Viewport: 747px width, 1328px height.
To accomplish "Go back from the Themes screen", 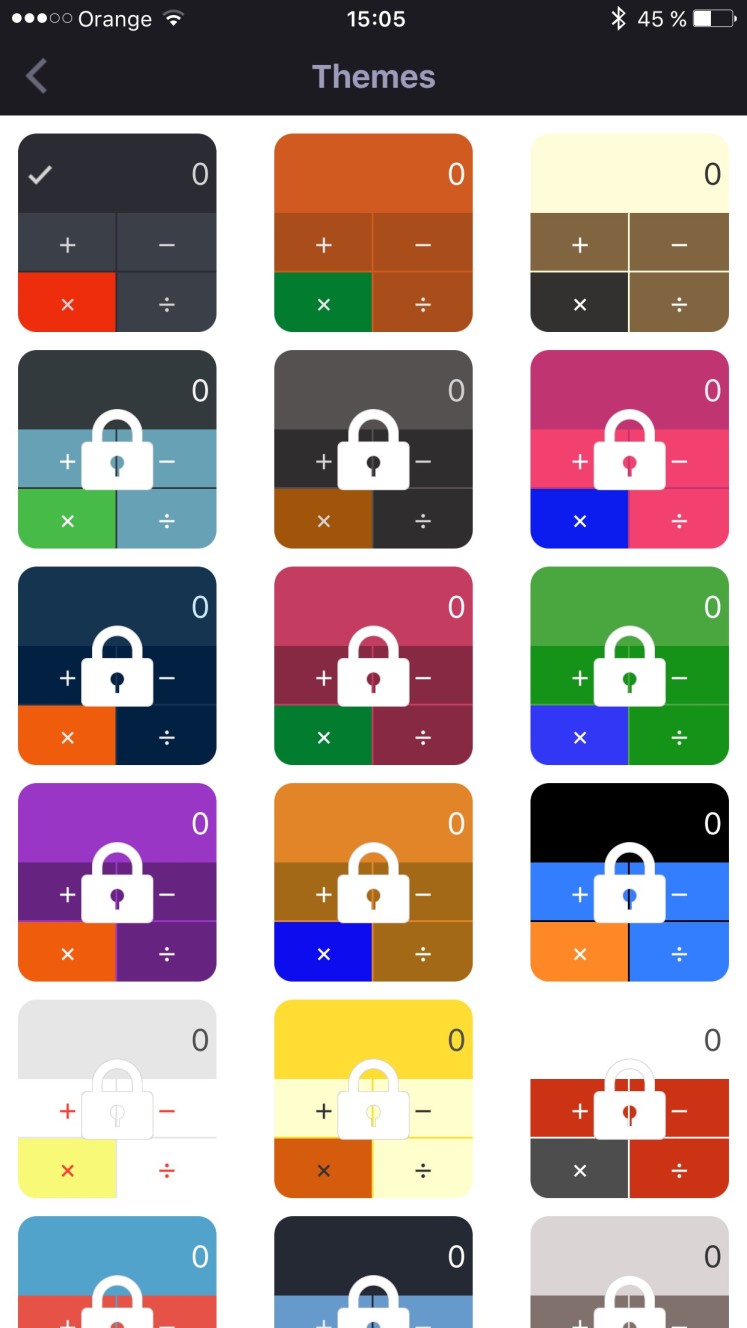I will point(37,76).
